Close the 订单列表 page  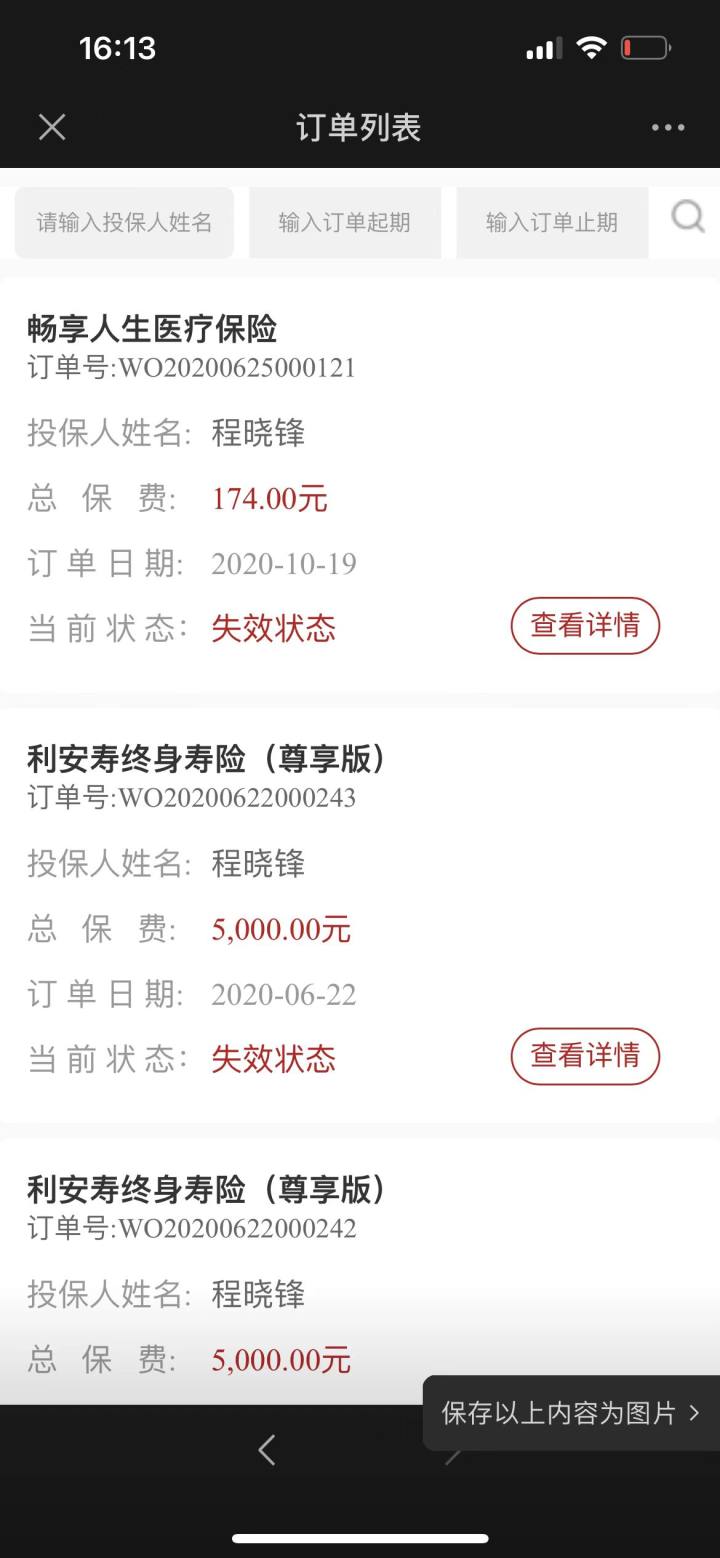pyautogui.click(x=52, y=127)
